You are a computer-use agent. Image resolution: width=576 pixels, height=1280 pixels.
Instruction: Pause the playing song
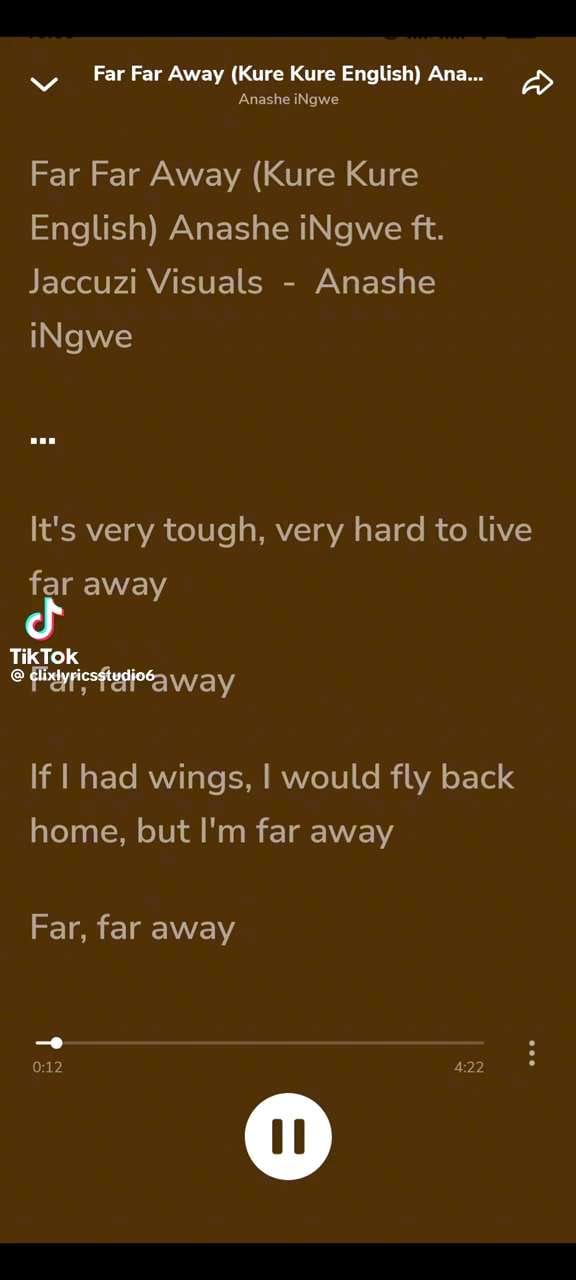(x=288, y=1136)
